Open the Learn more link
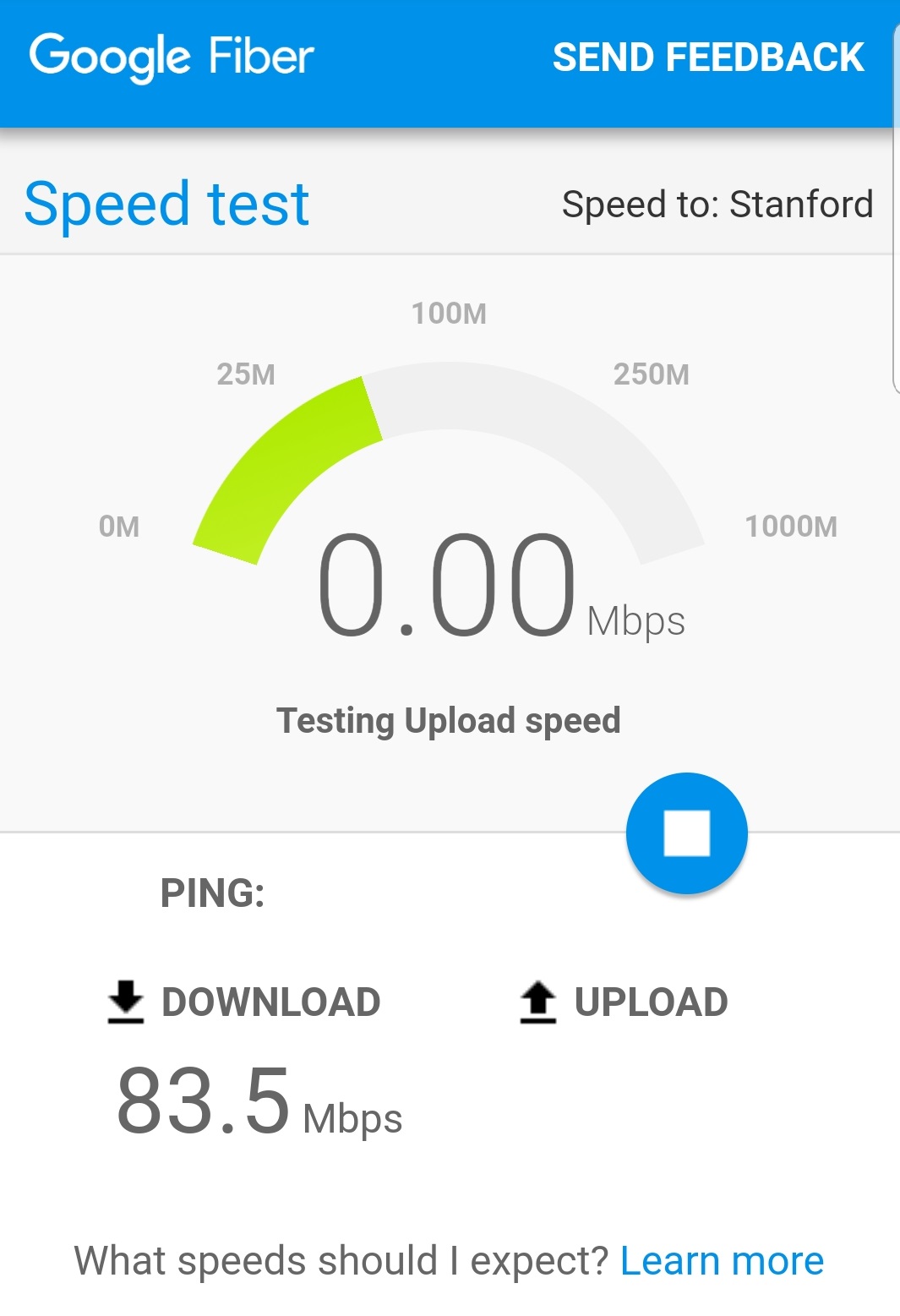The image size is (900, 1316). (x=721, y=1259)
